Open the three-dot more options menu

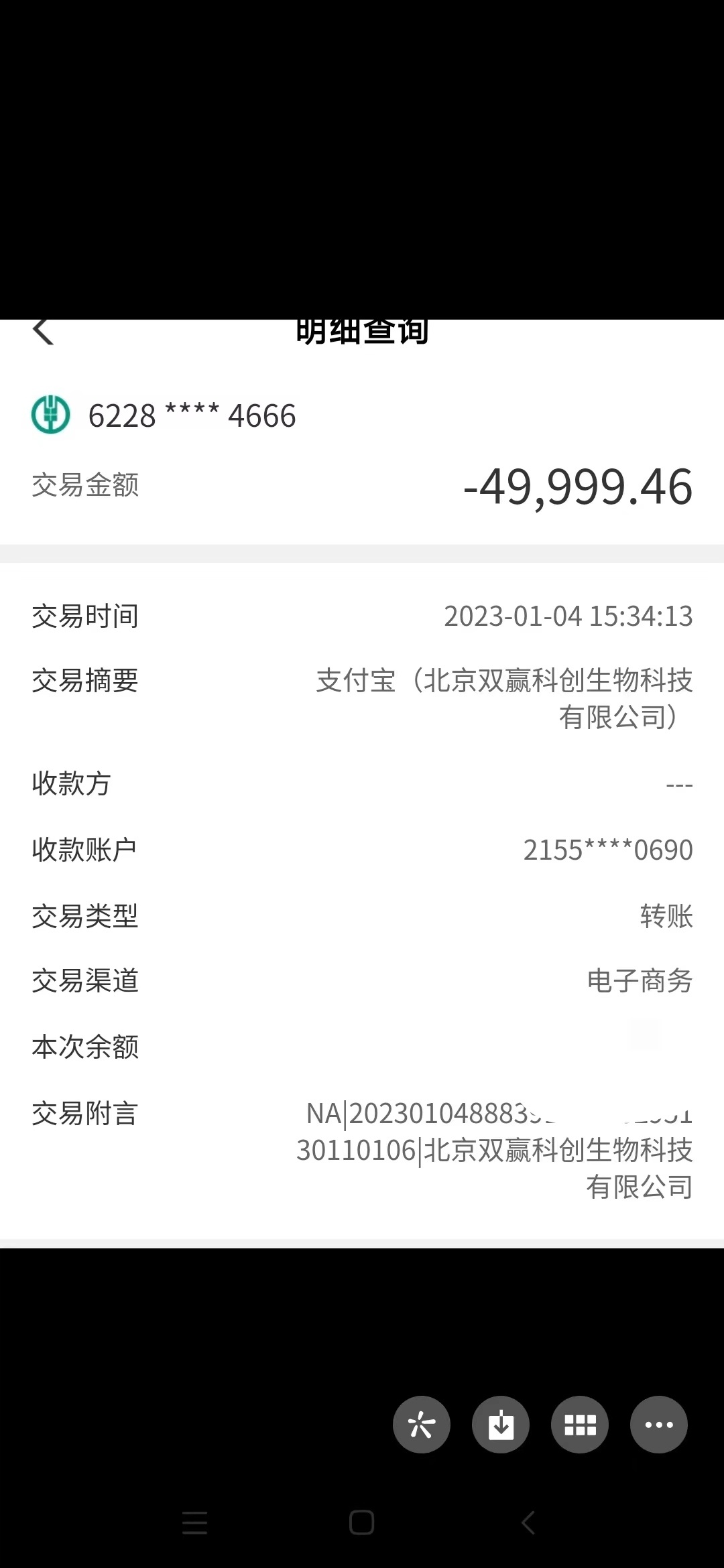click(658, 1425)
